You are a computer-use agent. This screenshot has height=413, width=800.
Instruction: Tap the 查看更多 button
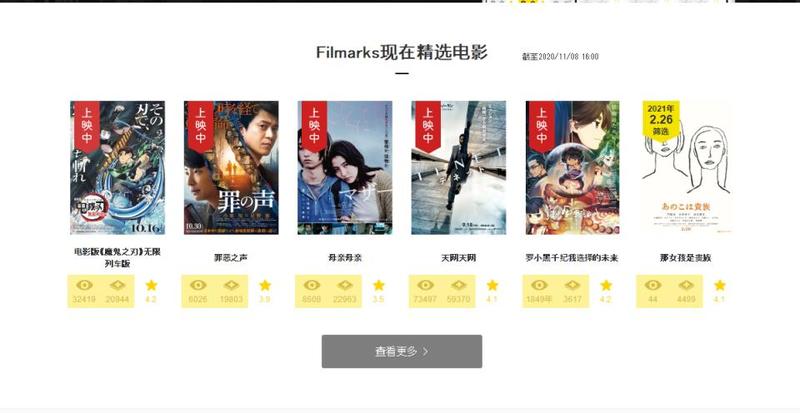coord(401,351)
